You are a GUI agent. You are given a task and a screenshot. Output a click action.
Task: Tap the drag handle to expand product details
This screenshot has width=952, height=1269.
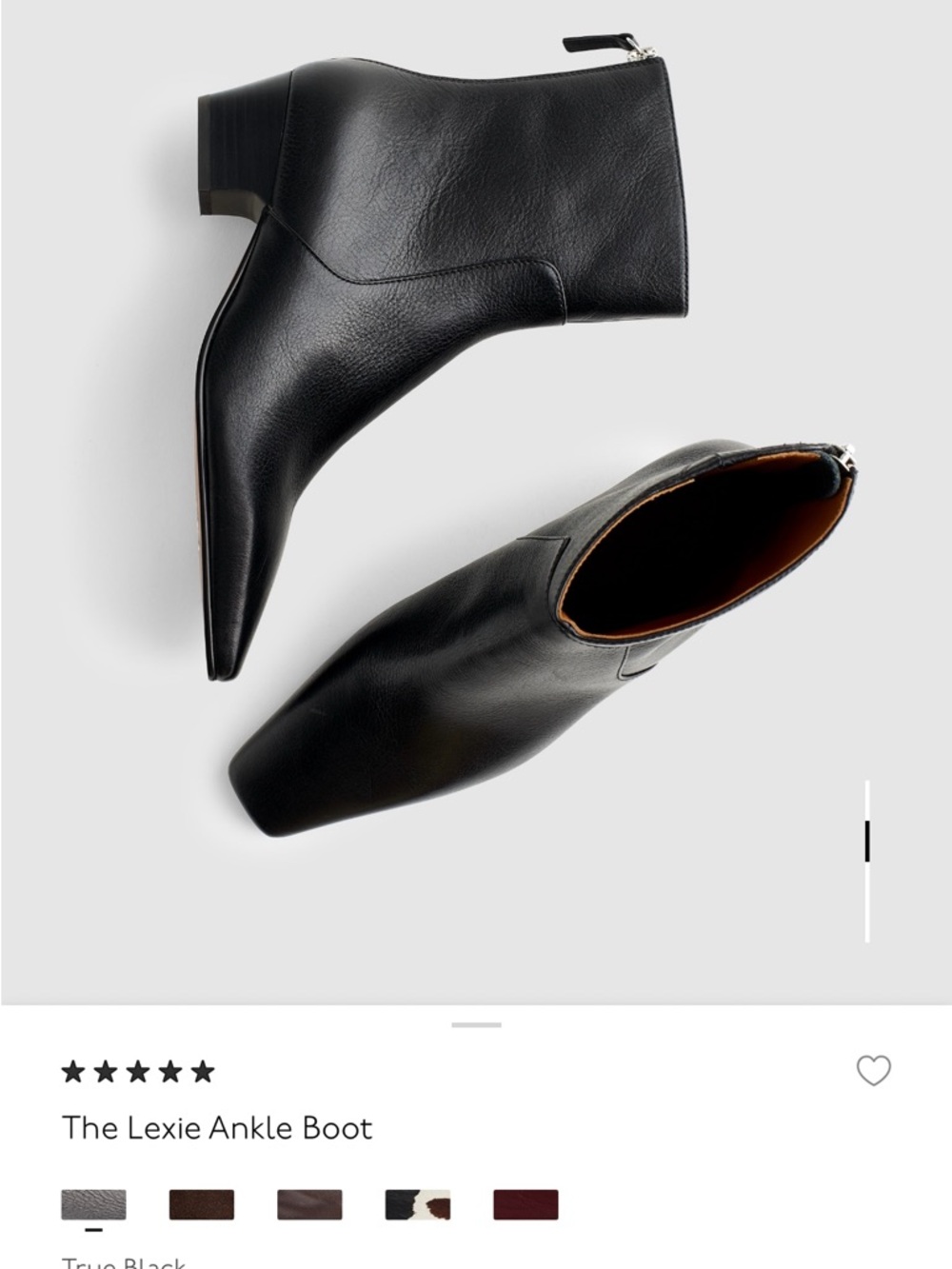(476, 1023)
